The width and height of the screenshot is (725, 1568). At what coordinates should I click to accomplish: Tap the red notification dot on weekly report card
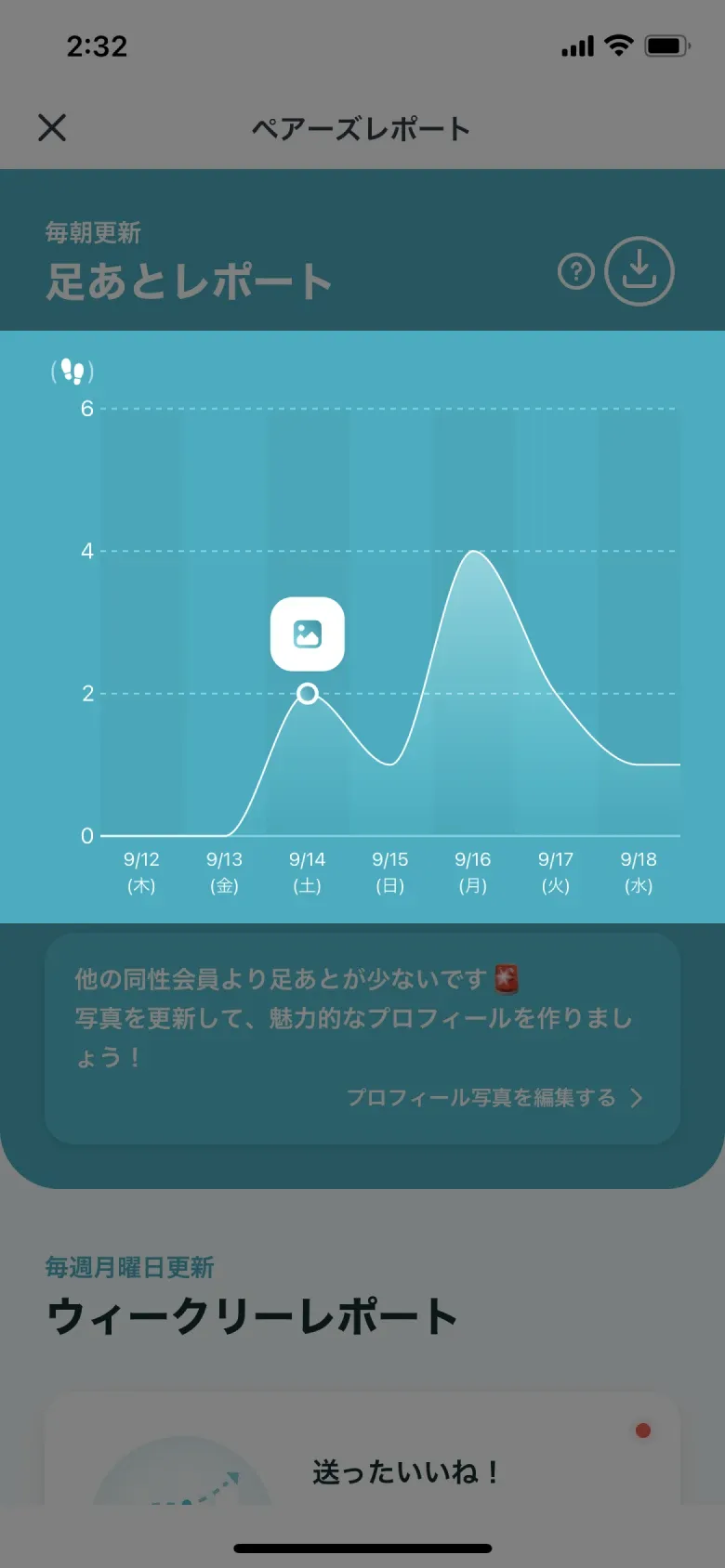[642, 1431]
